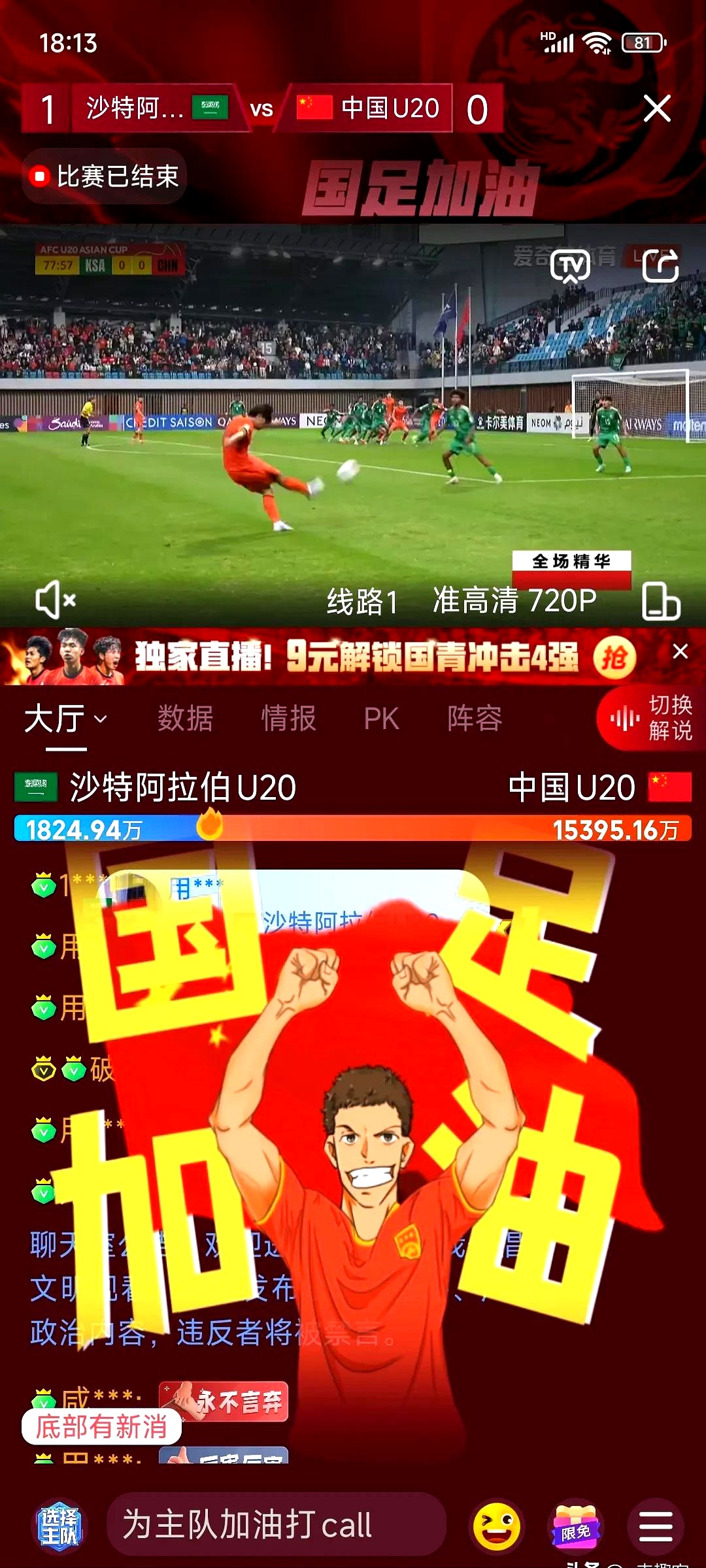Image resolution: width=706 pixels, height=1568 pixels.
Task: Open 全场精华 highlights
Action: 571,562
